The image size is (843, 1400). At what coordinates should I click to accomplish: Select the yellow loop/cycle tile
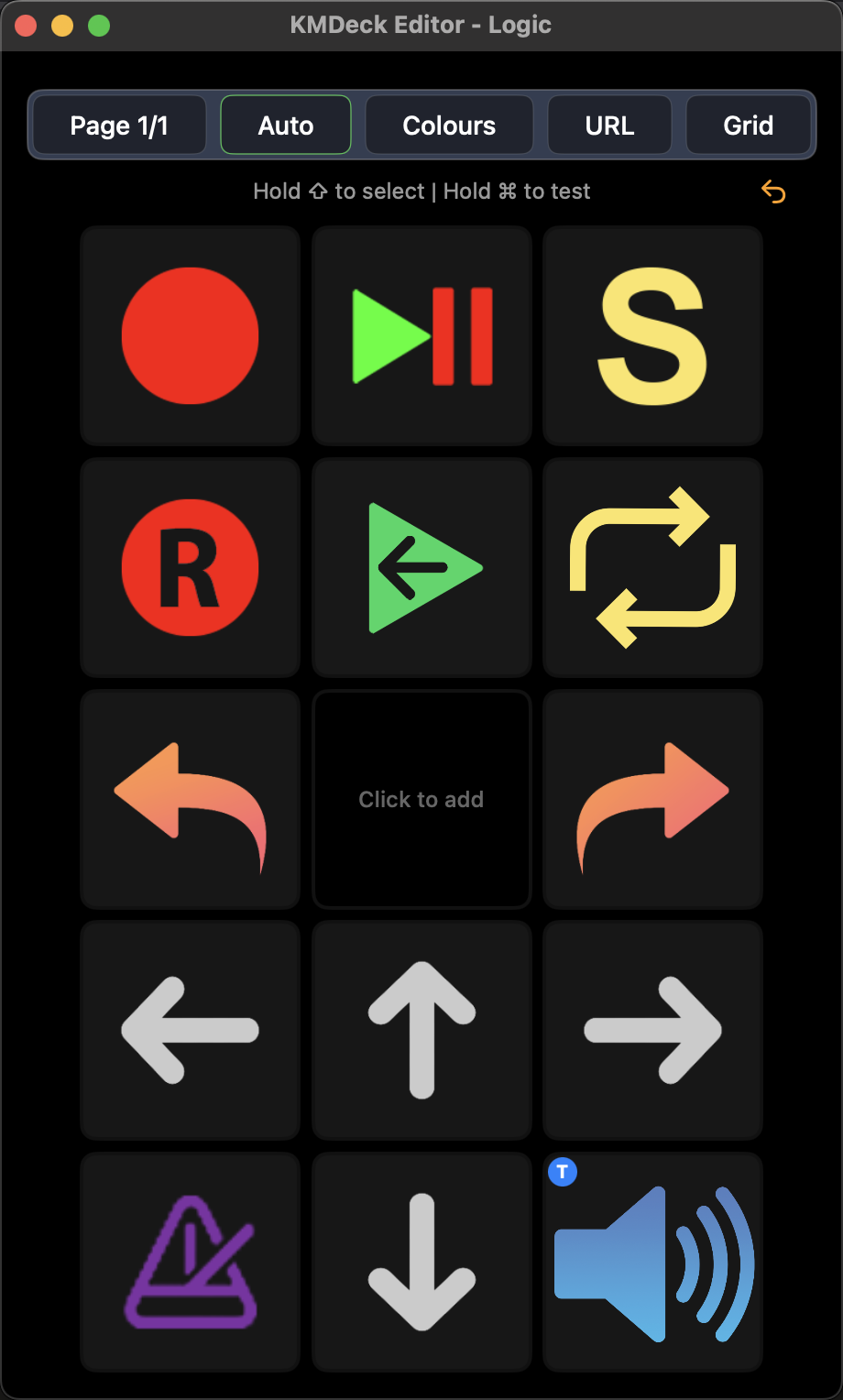(x=652, y=568)
